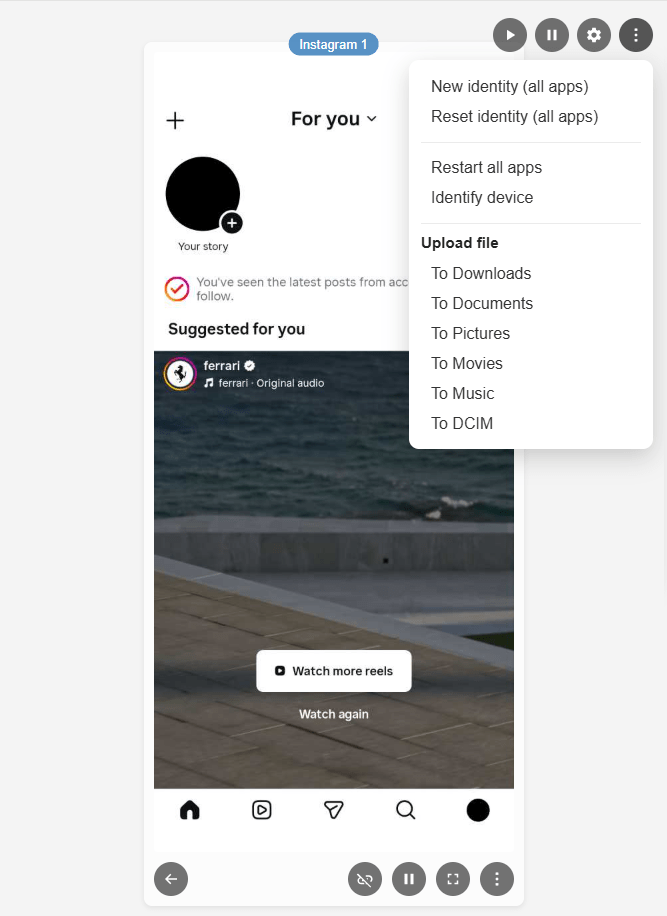Screen dimensions: 667x916
Task: Open the search tab in bottom navigation
Action: pos(406,810)
